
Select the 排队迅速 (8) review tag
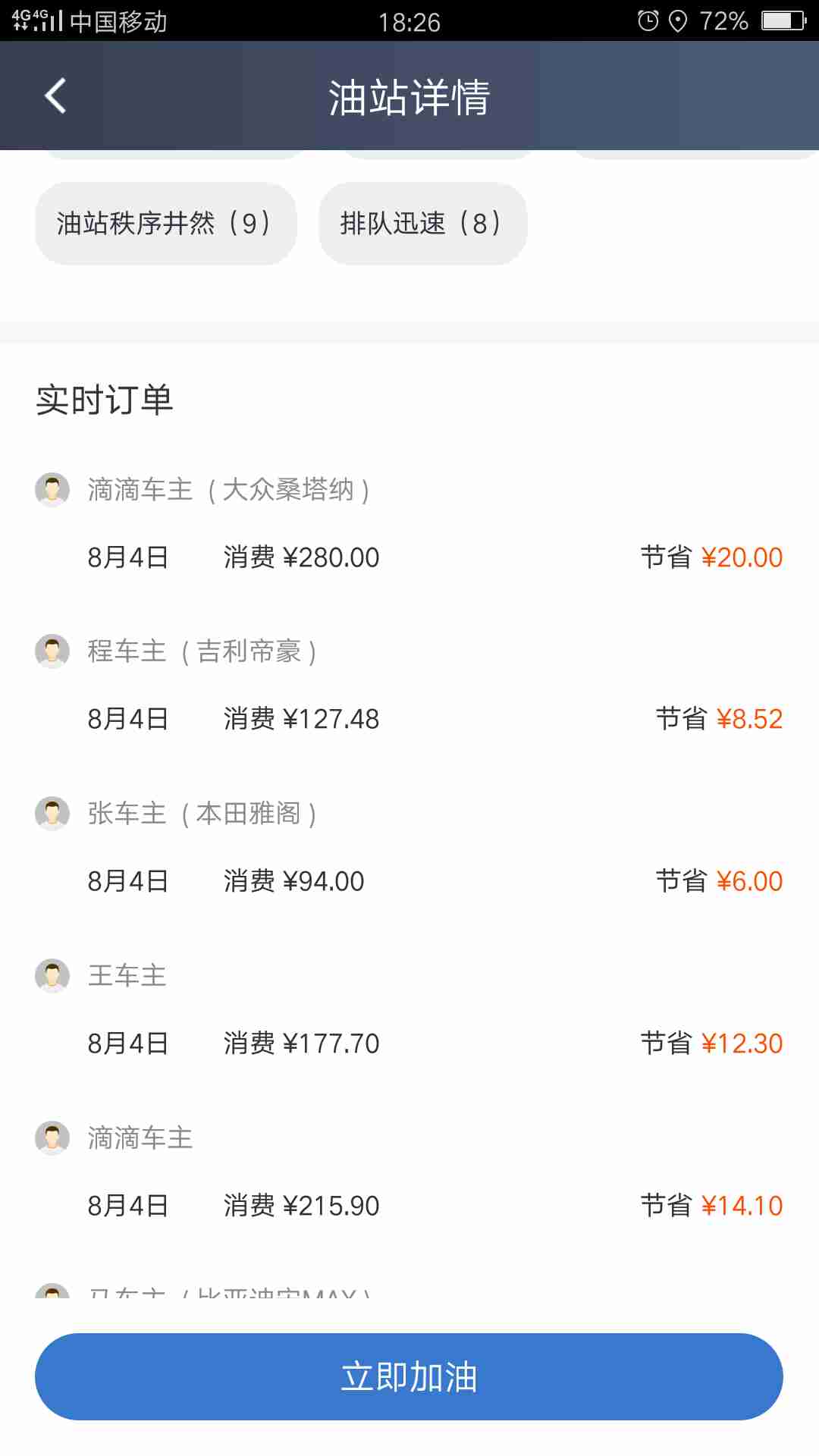[x=422, y=224]
